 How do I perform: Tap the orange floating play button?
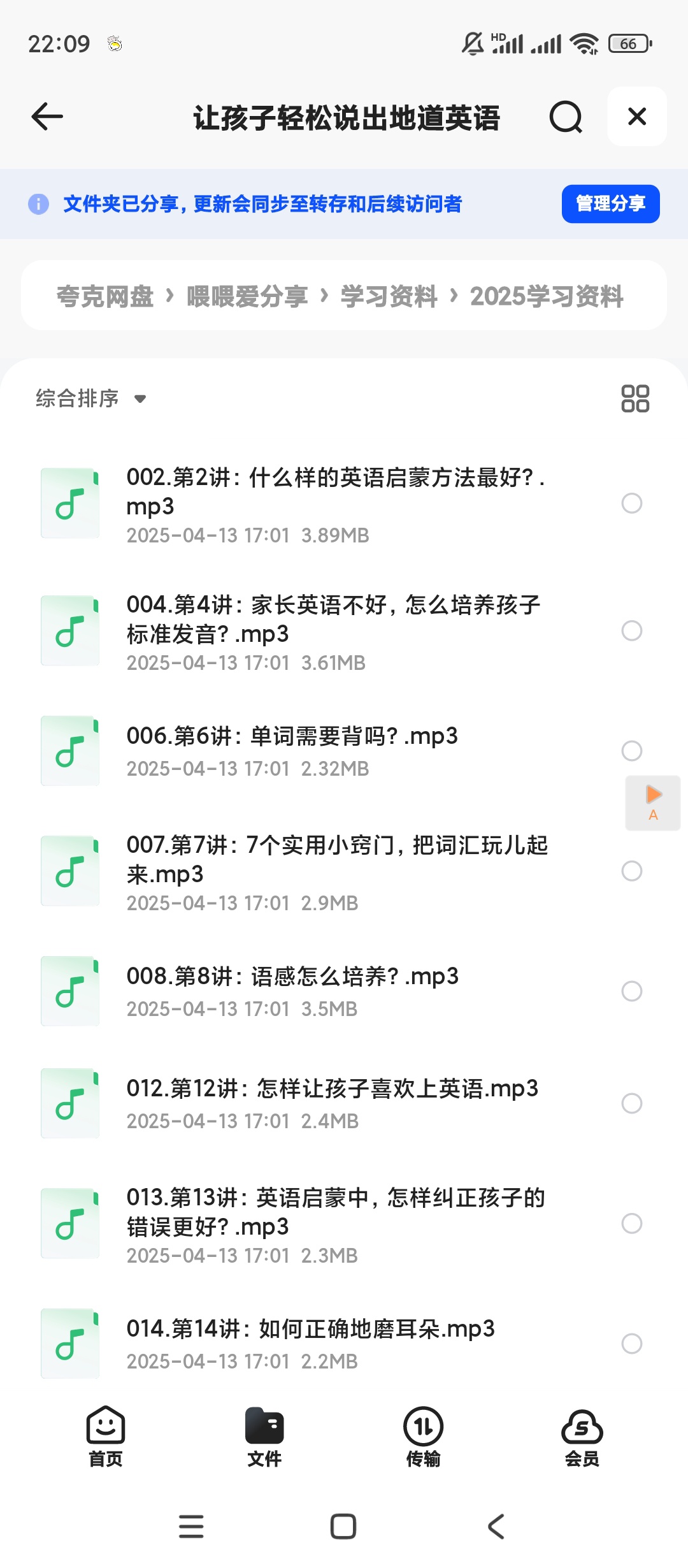653,802
